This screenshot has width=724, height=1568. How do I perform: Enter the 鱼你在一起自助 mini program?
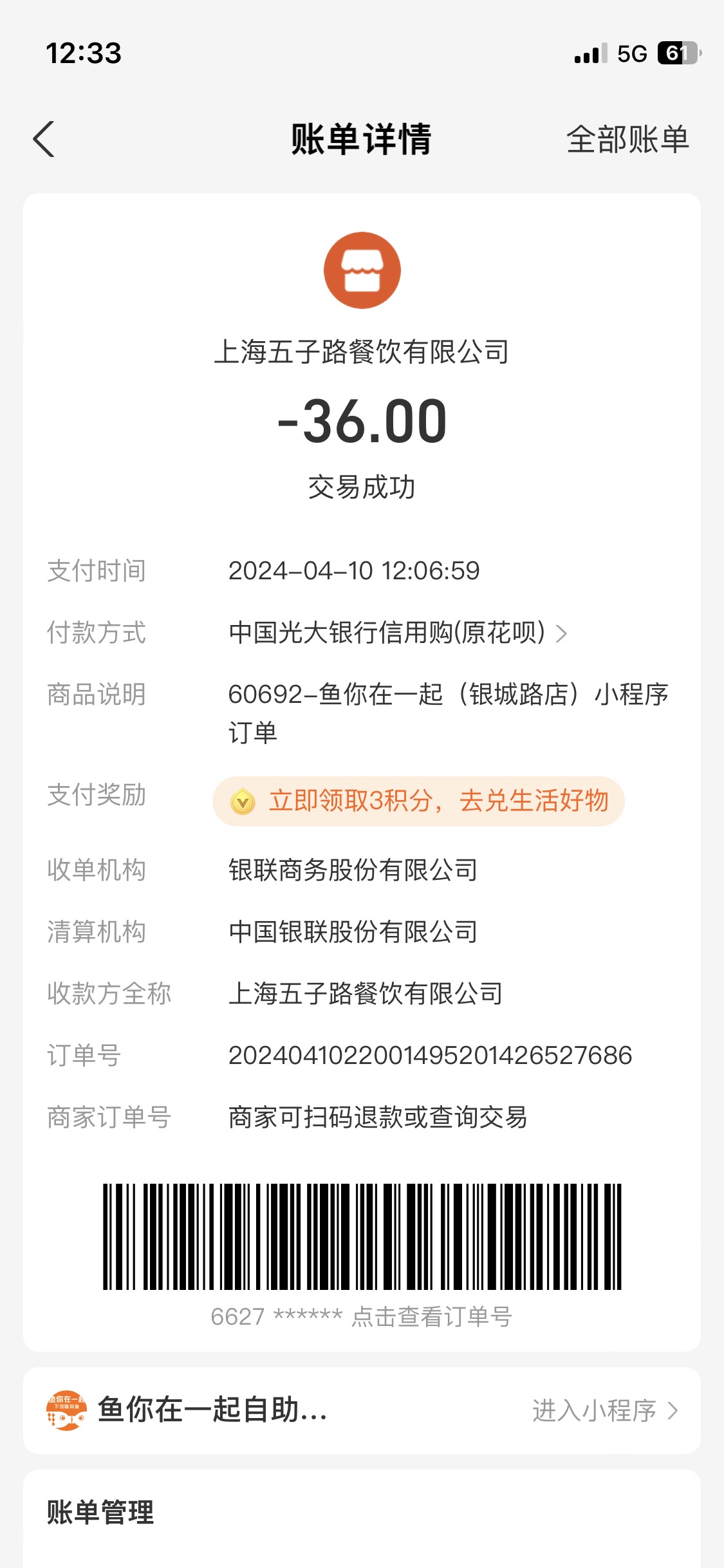tap(362, 1410)
